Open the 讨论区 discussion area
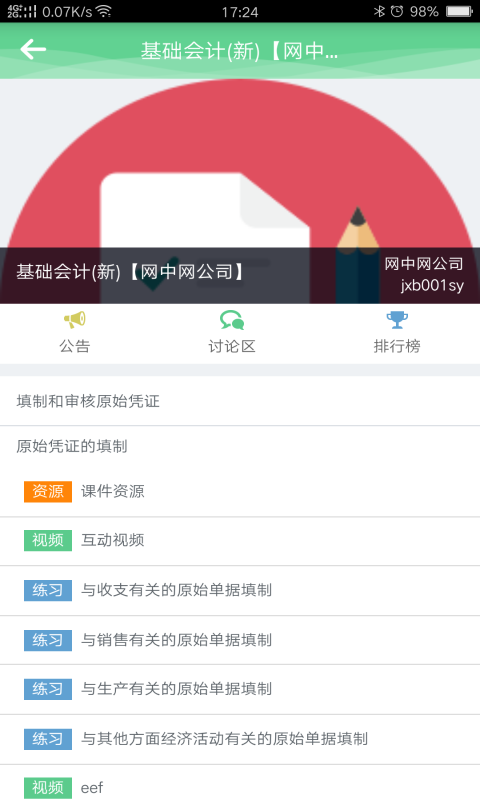The image size is (480, 800). tap(232, 333)
